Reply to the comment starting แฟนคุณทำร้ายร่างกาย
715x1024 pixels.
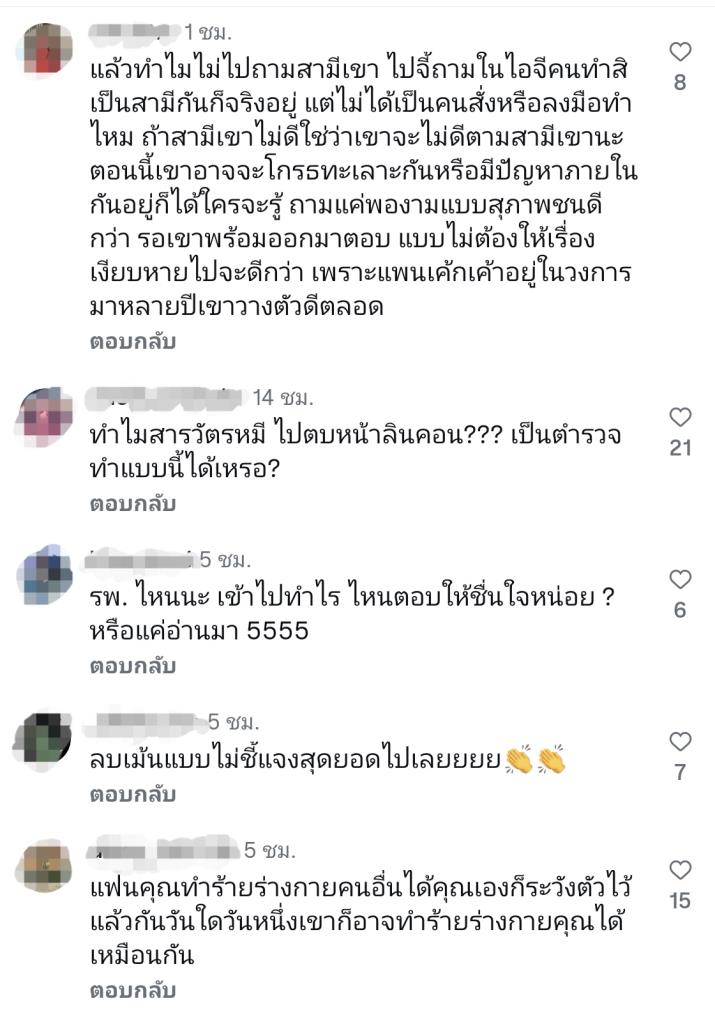pos(133,991)
